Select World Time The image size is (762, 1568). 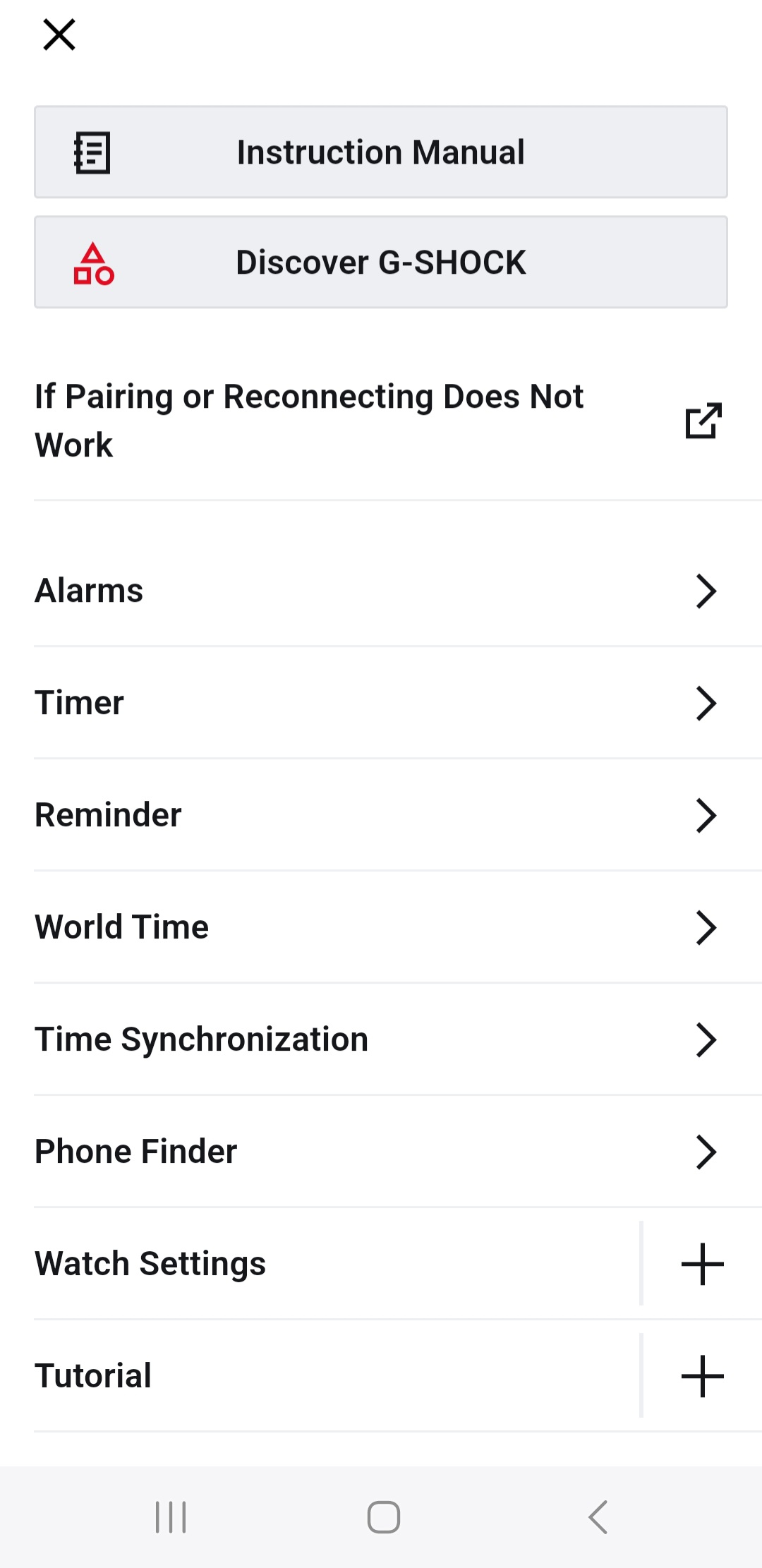tap(381, 927)
